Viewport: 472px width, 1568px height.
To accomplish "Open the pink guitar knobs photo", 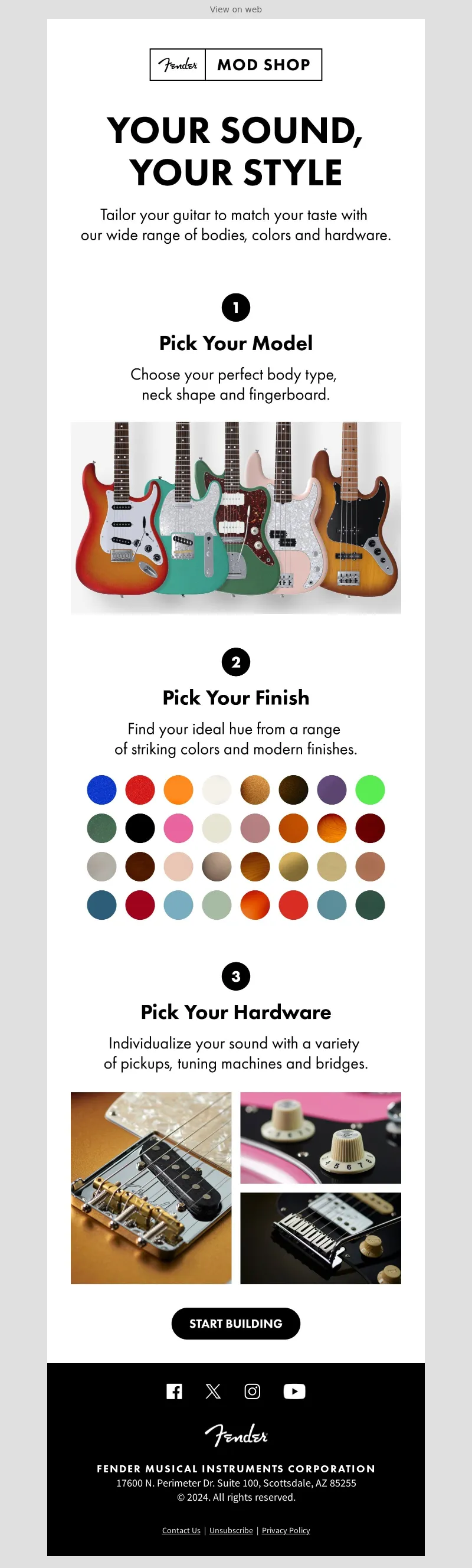I will pyautogui.click(x=320, y=1138).
